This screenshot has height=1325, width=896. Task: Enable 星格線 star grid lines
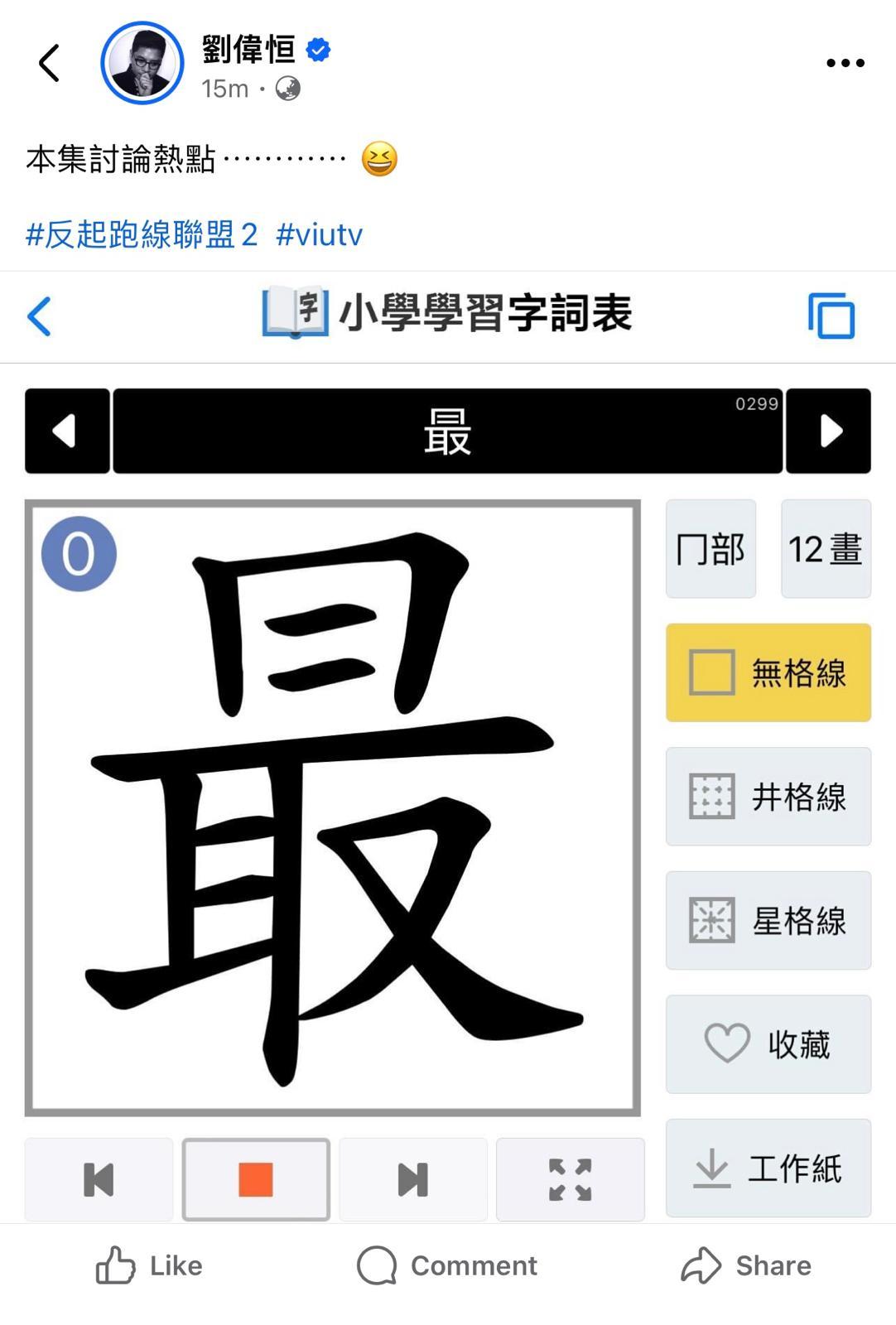coord(767,920)
